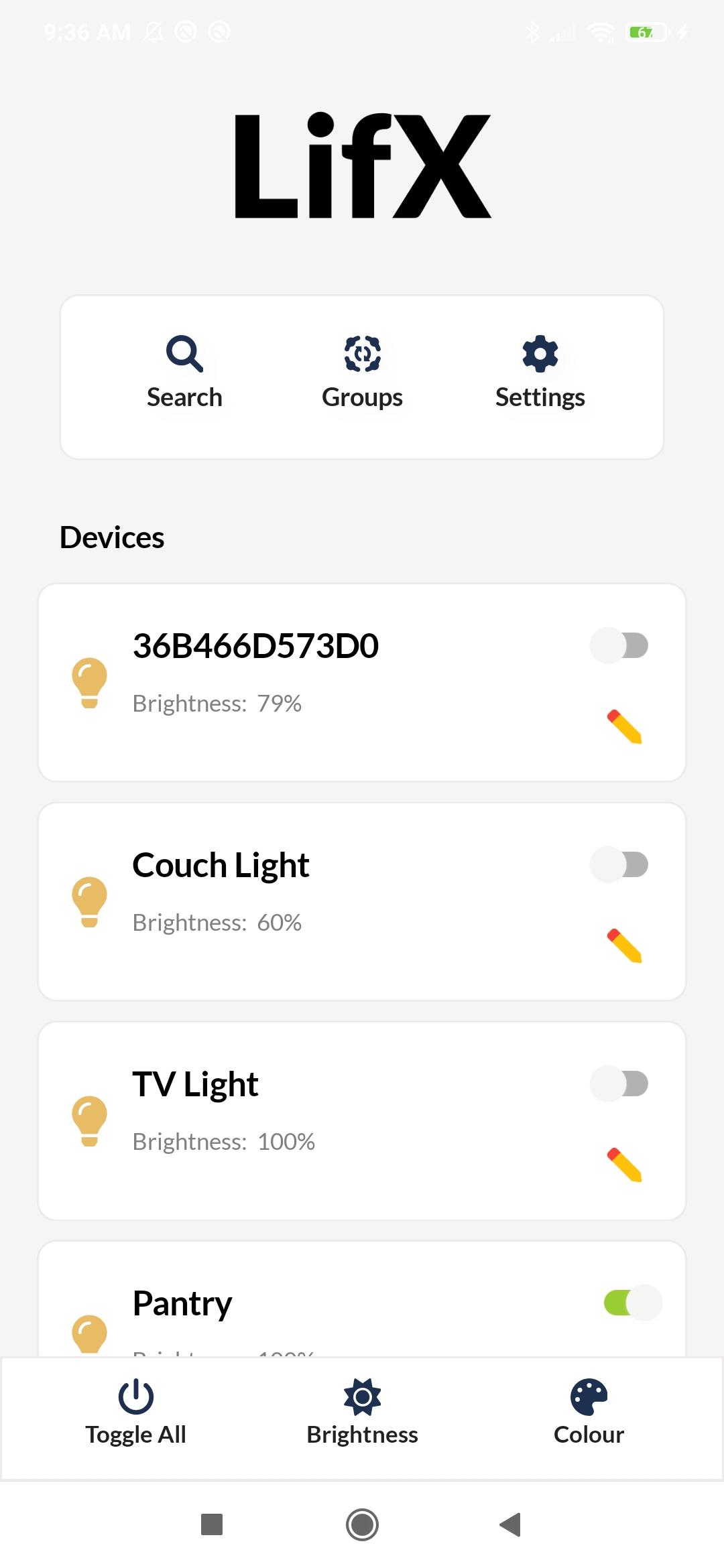Open Search for new devices

[184, 372]
